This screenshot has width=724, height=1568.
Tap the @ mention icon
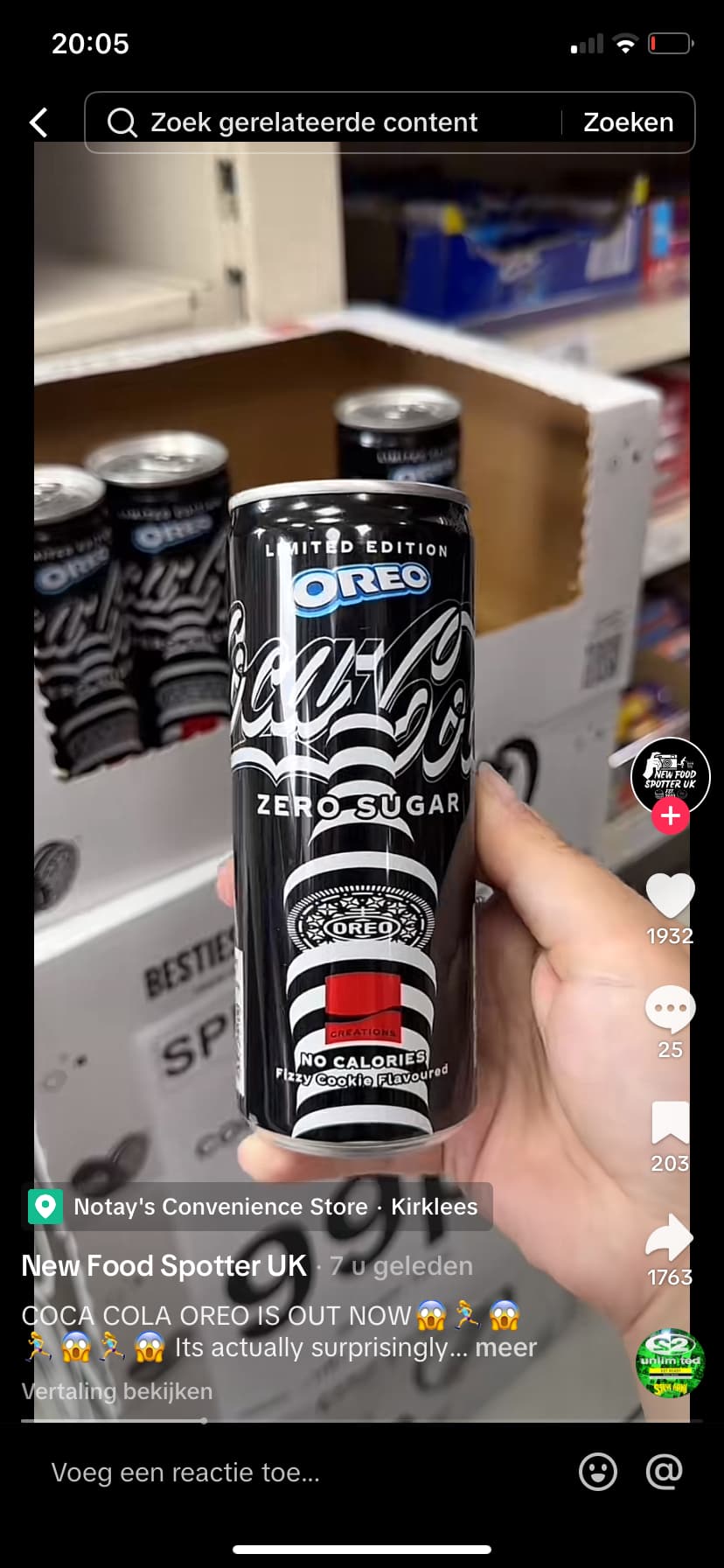tap(665, 1472)
